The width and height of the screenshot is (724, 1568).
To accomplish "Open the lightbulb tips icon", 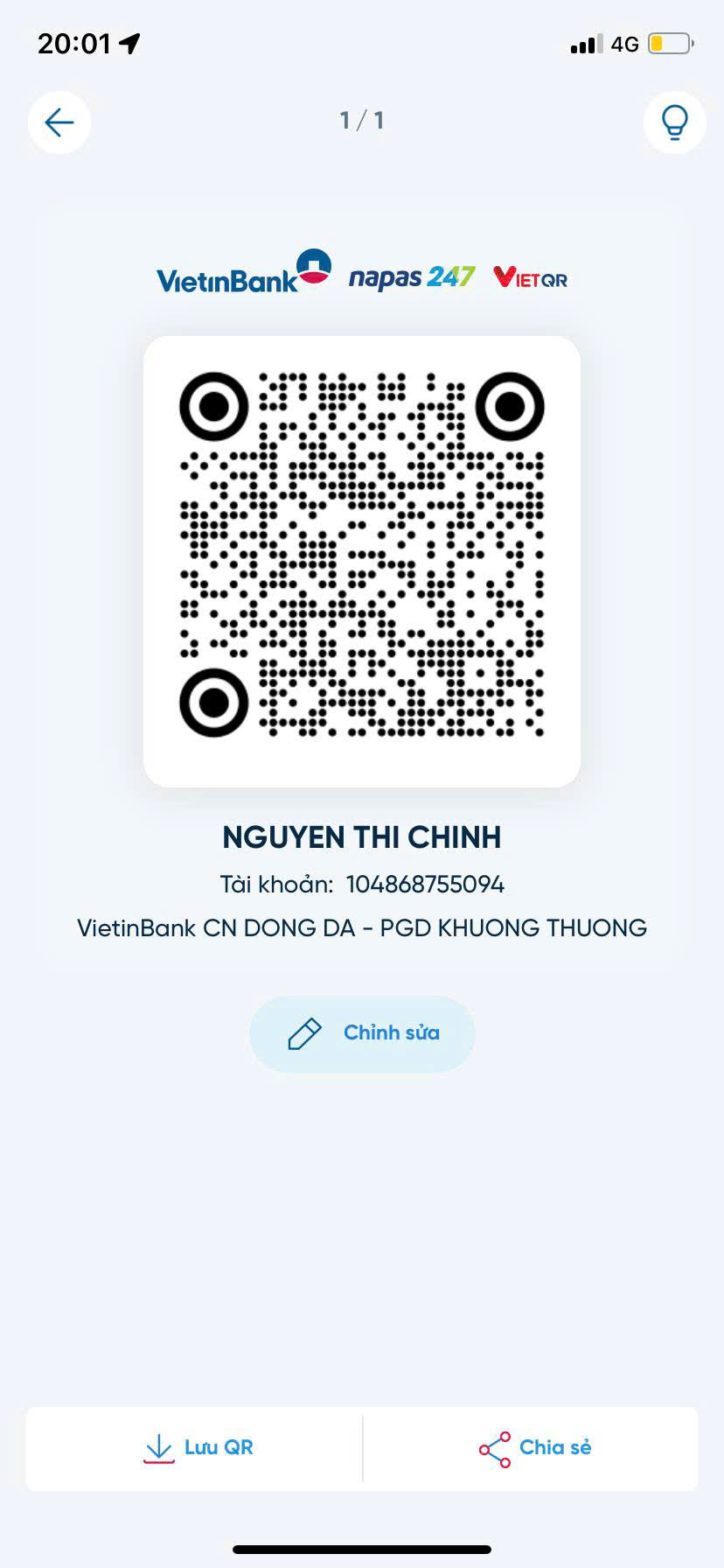I will click(674, 122).
